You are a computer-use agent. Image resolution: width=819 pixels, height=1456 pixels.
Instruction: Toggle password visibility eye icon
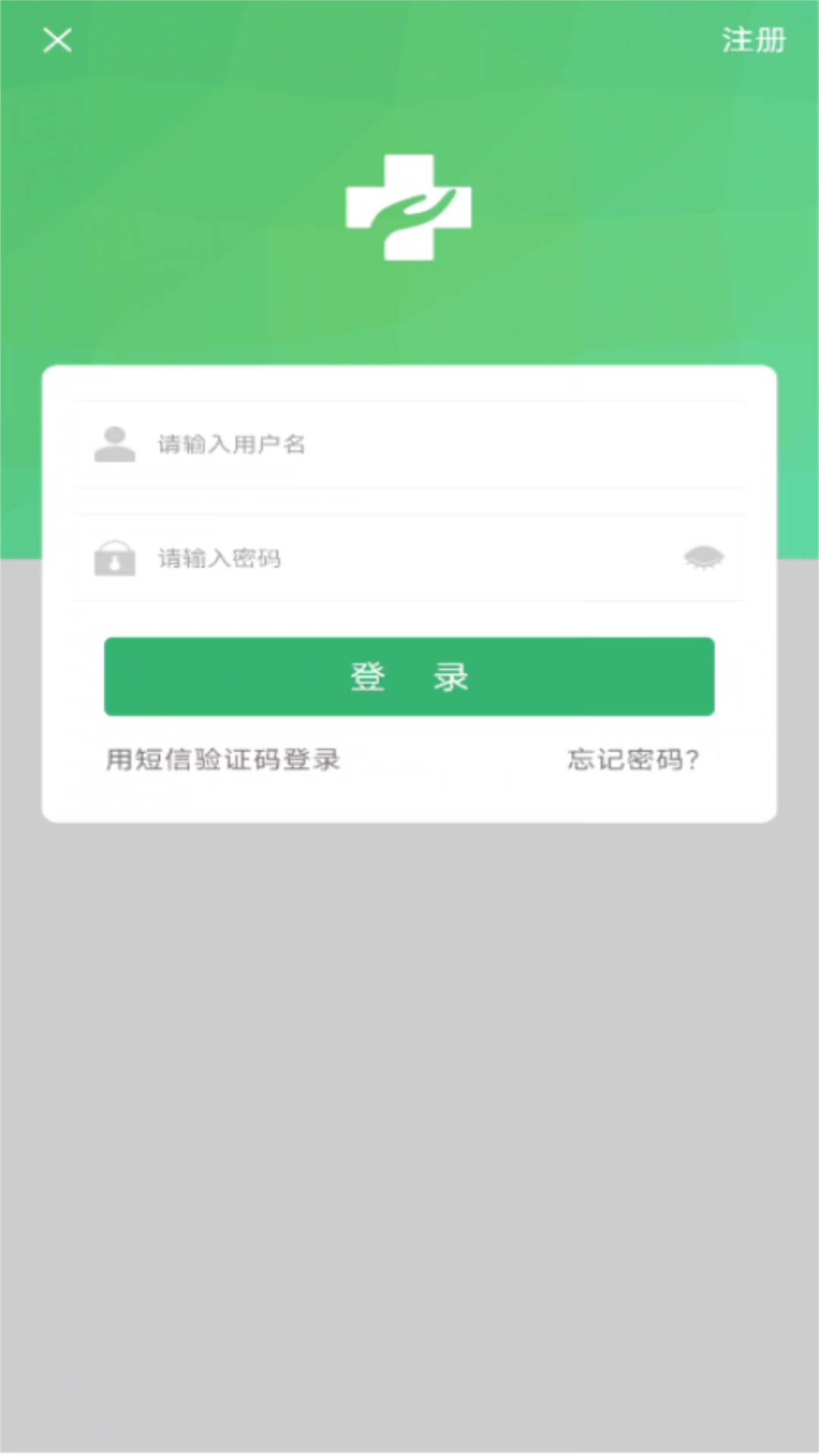(x=704, y=558)
